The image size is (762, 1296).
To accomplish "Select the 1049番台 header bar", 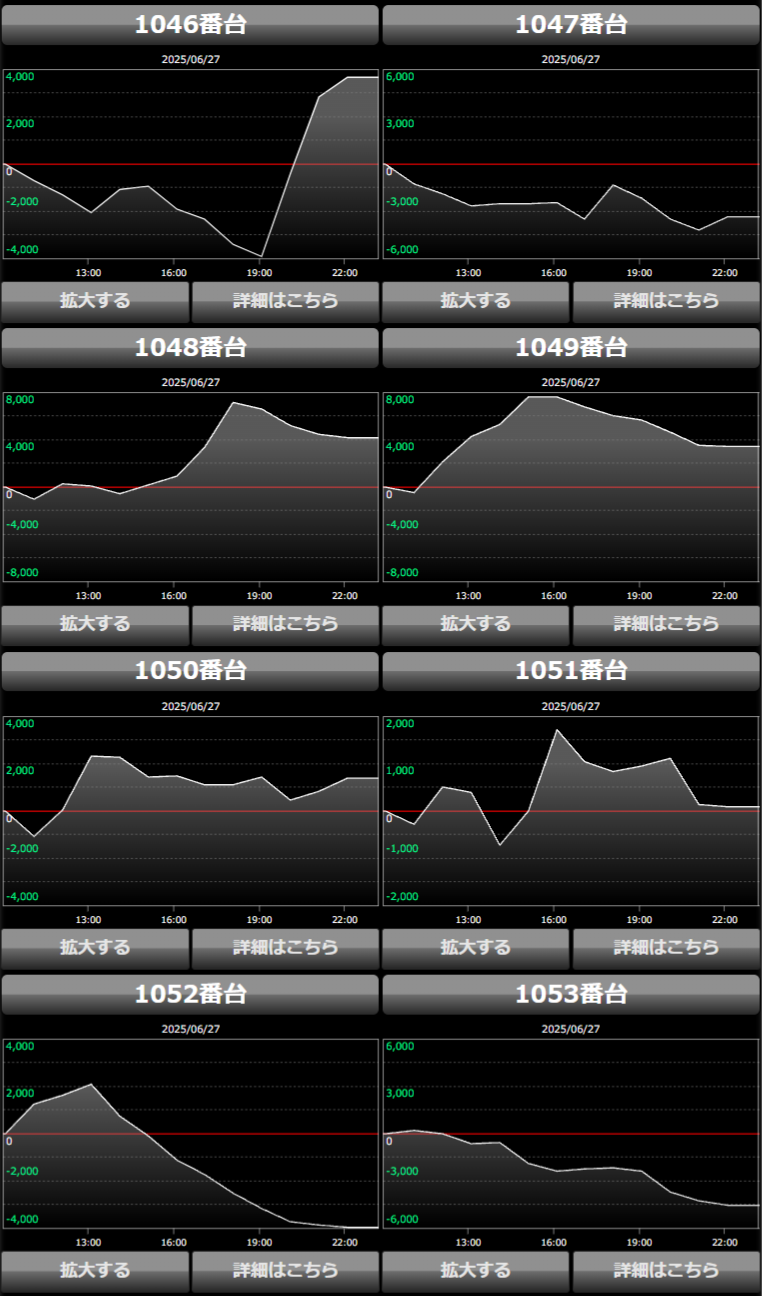I will [x=571, y=348].
